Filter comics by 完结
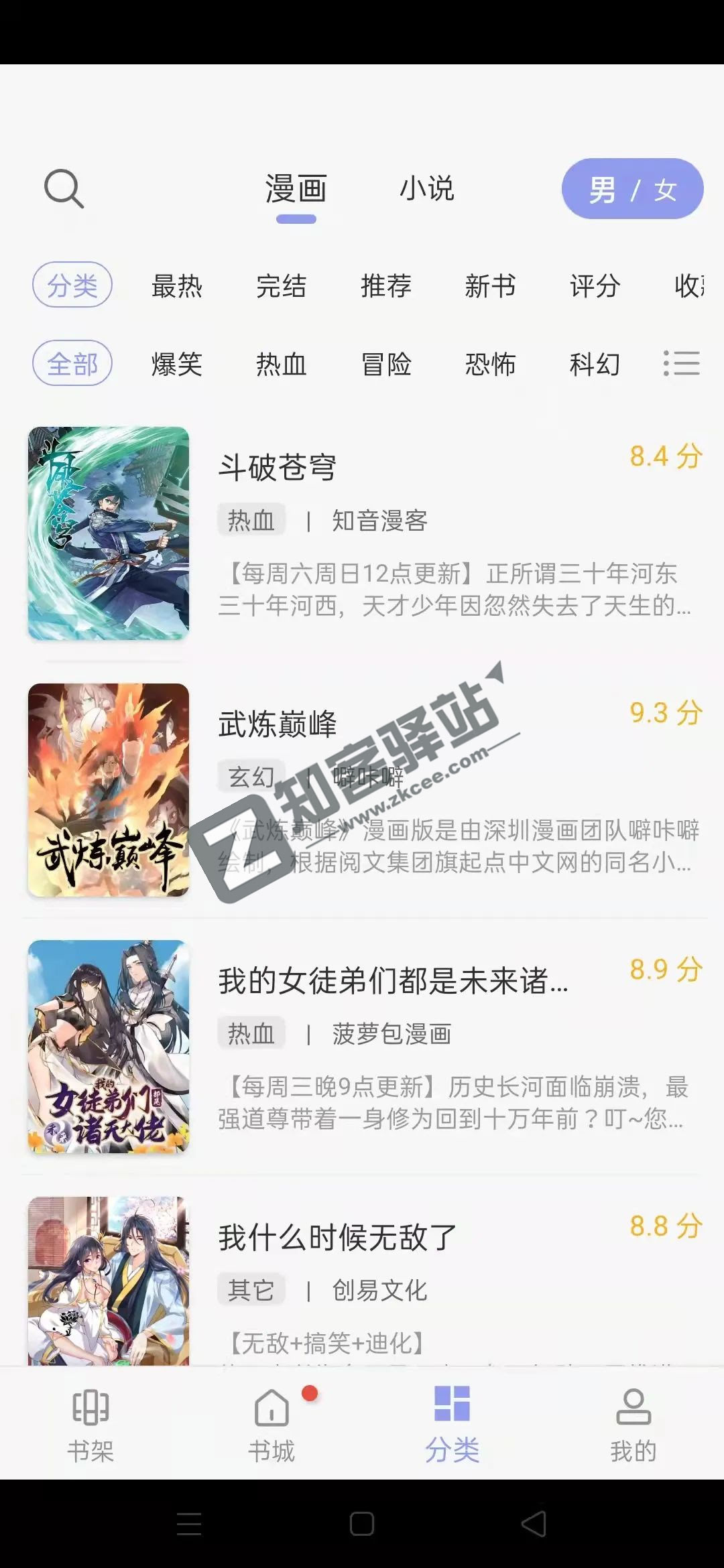Viewport: 724px width, 1568px height. [282, 287]
